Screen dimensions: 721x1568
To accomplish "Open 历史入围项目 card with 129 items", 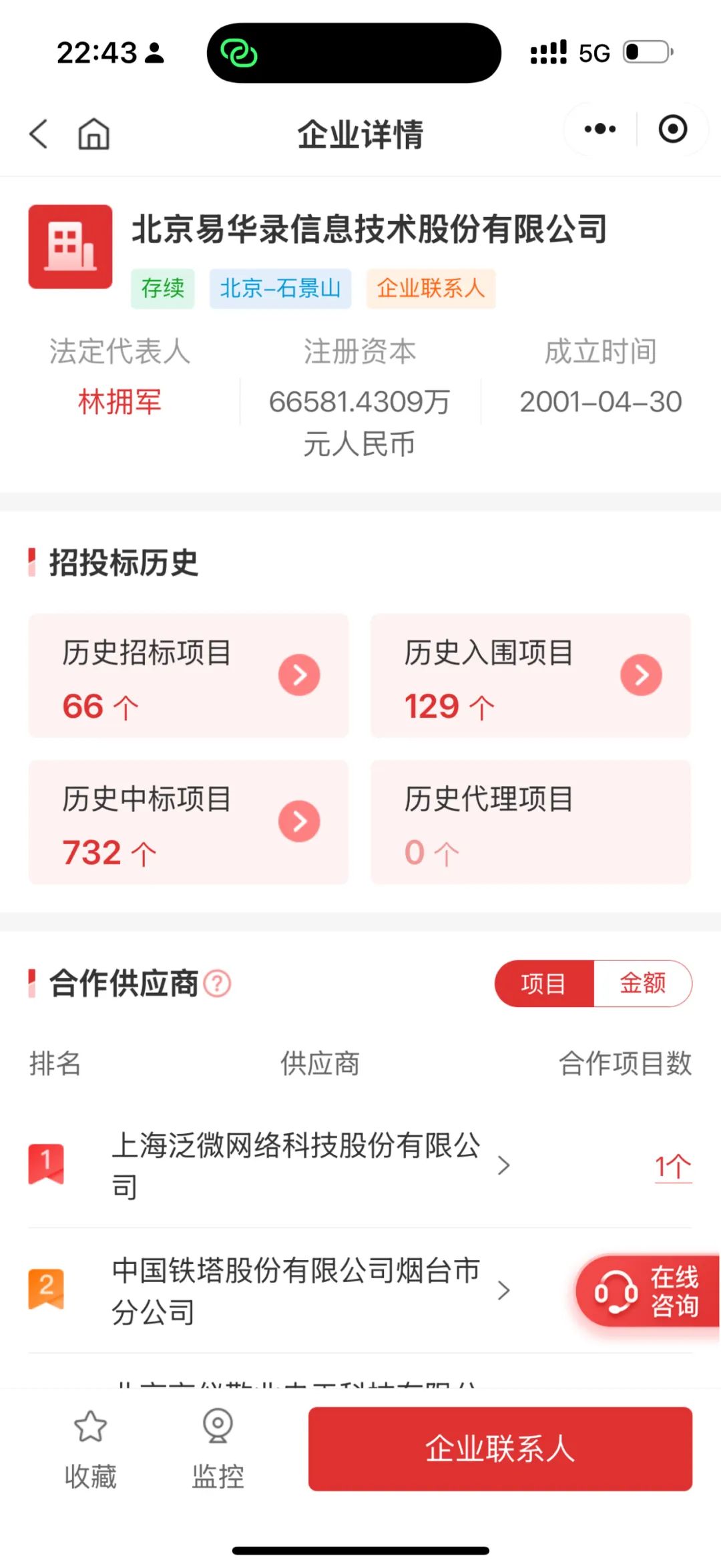I will 530,676.
